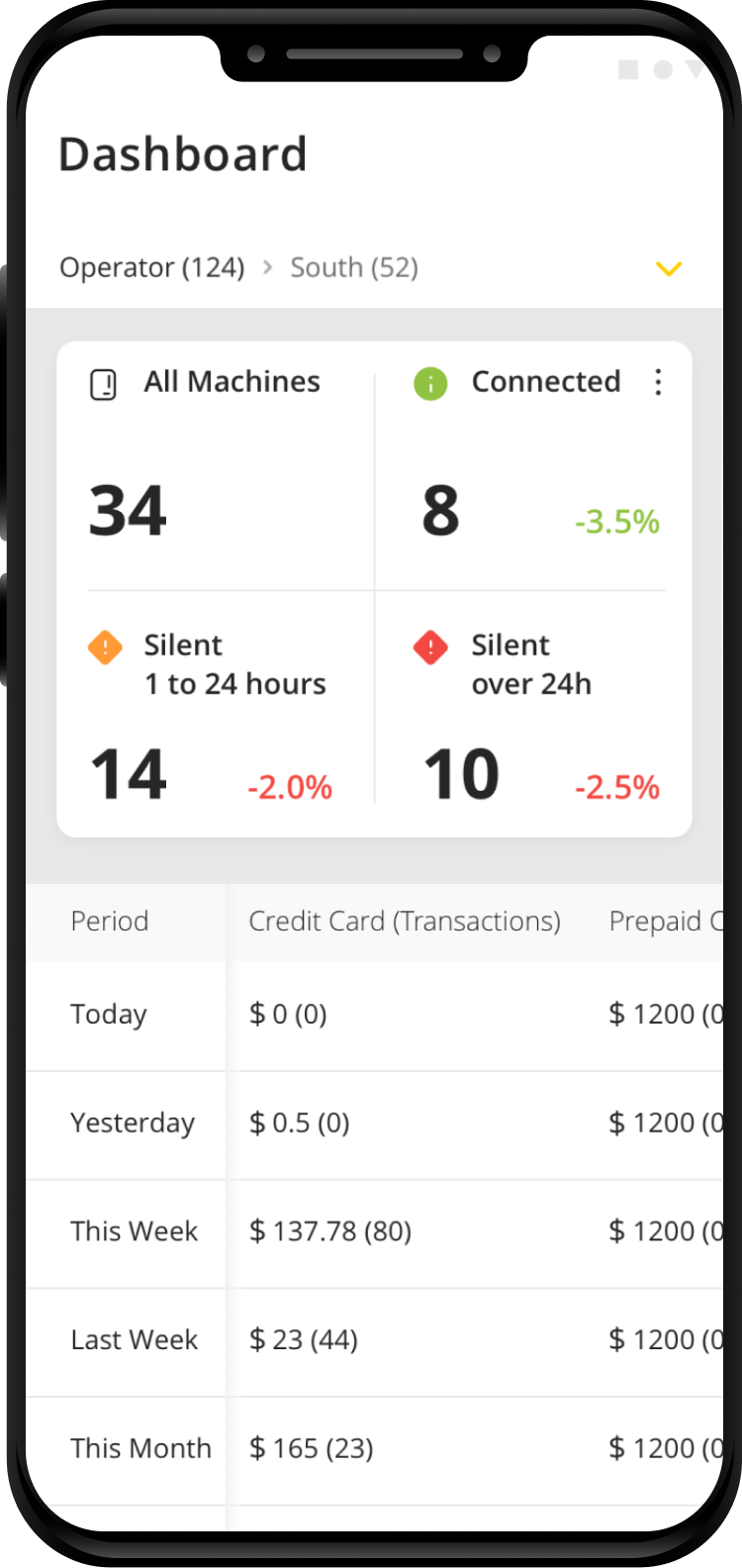Click the $ 165 (23) This Month value

(311, 1448)
